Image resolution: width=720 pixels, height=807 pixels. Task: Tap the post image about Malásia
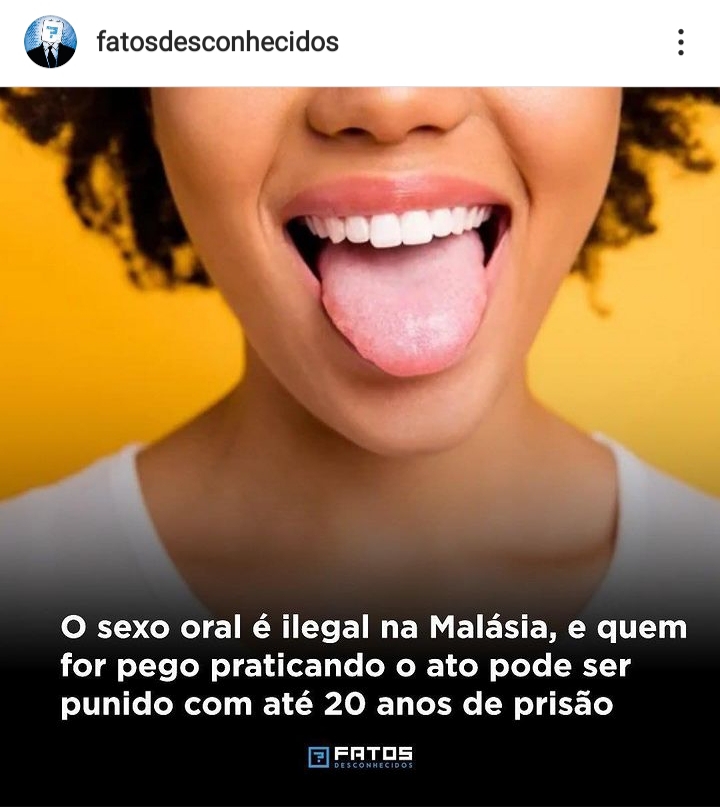360,447
